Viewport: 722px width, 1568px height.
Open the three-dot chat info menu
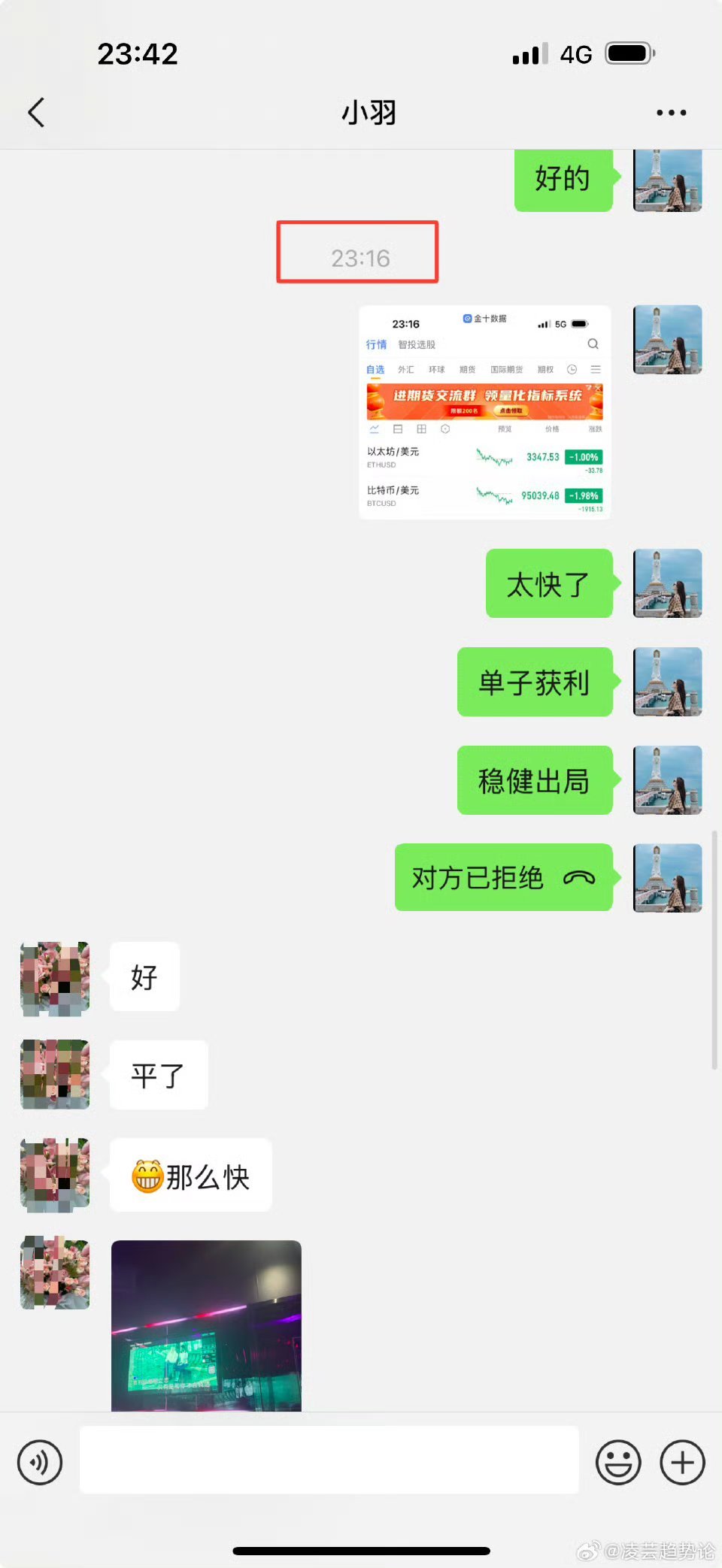click(x=671, y=113)
